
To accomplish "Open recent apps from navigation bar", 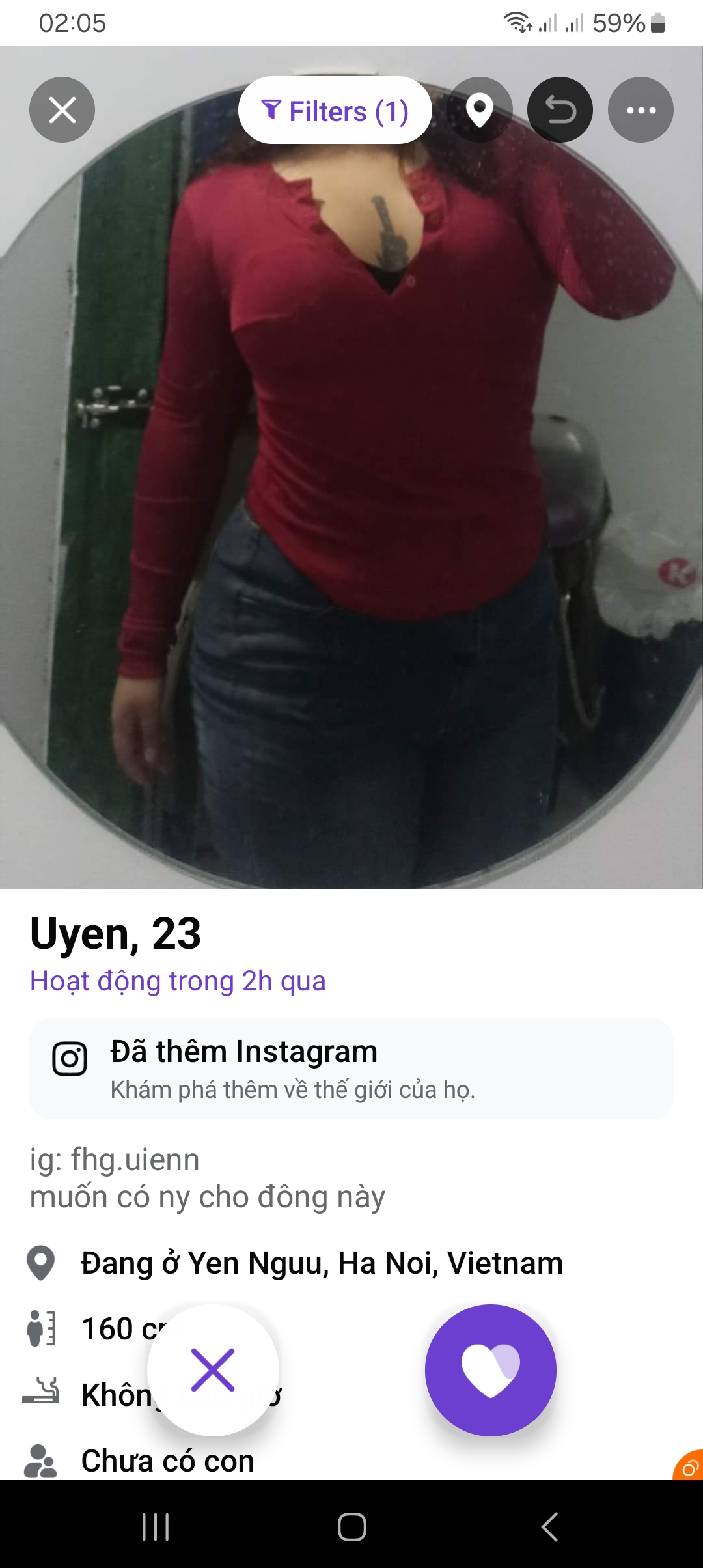I will tap(156, 1526).
